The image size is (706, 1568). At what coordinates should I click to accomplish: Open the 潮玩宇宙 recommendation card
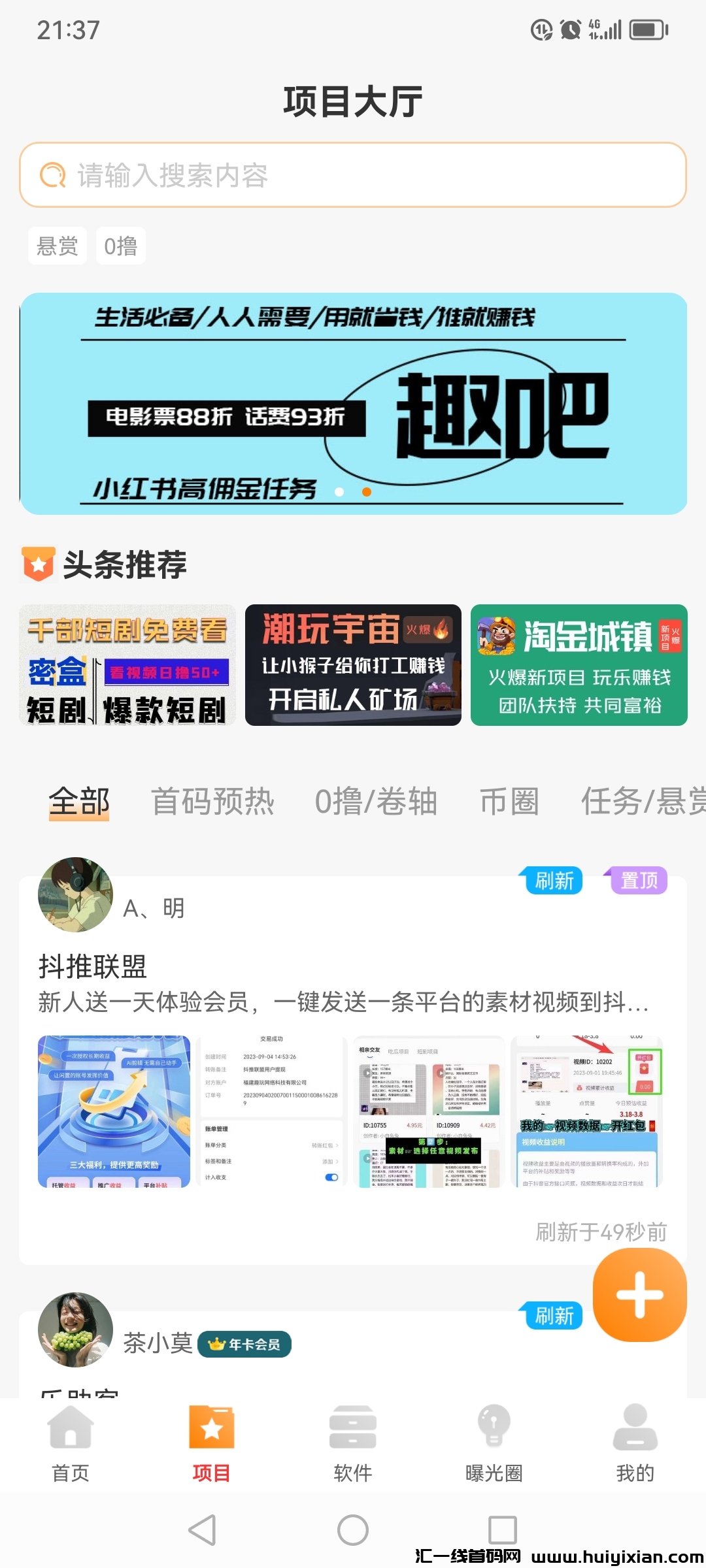coord(353,665)
